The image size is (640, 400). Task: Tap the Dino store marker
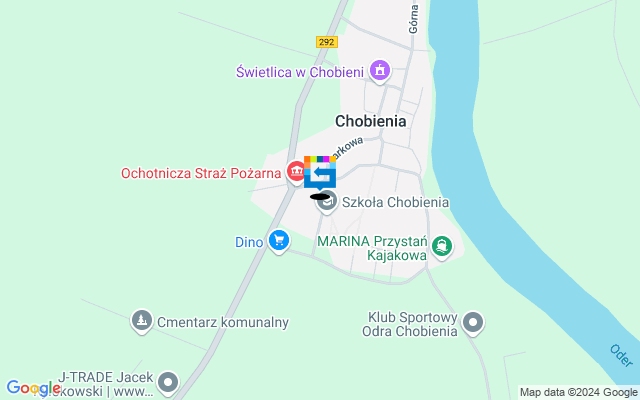pyautogui.click(x=279, y=240)
